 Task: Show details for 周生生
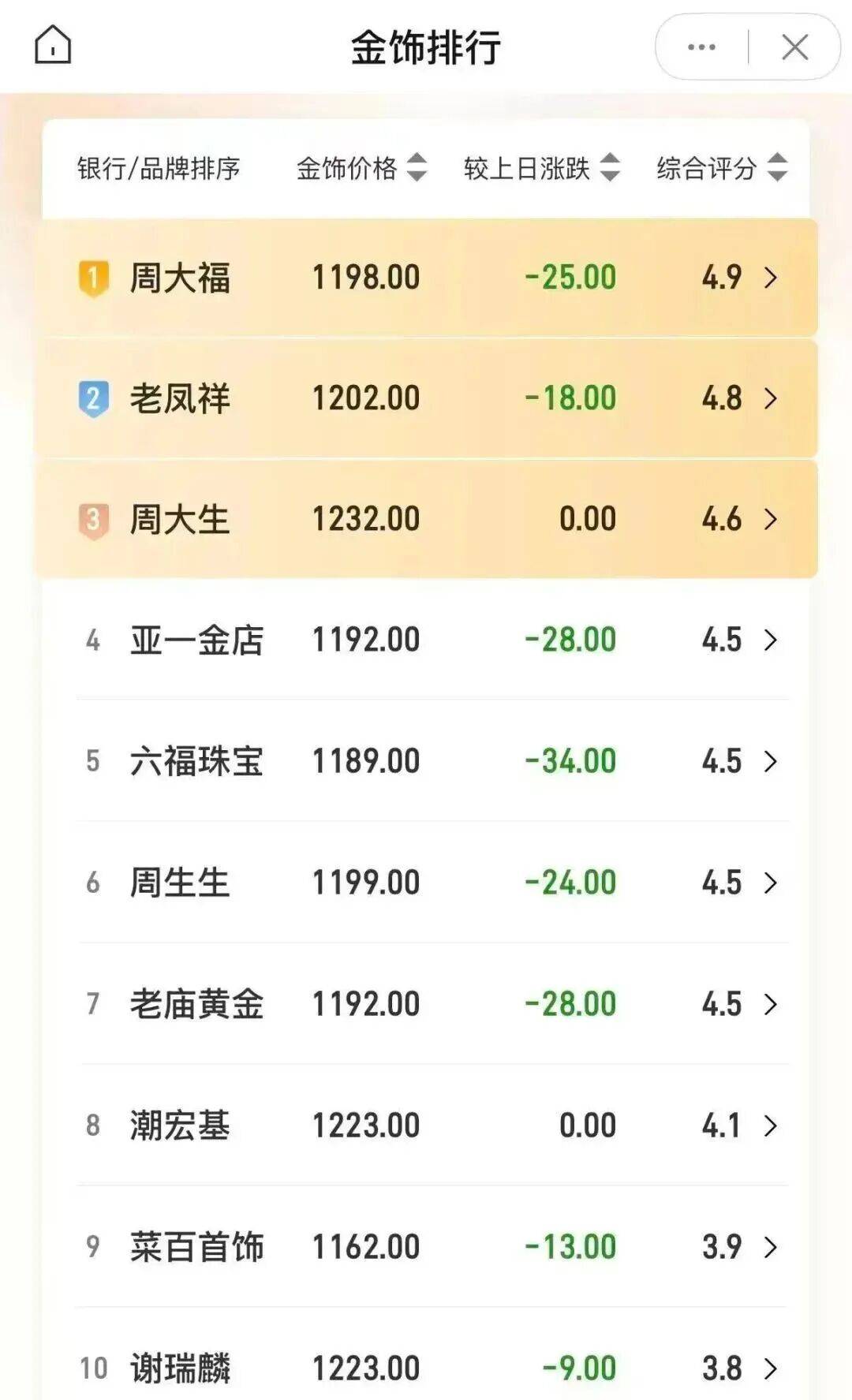426,883
